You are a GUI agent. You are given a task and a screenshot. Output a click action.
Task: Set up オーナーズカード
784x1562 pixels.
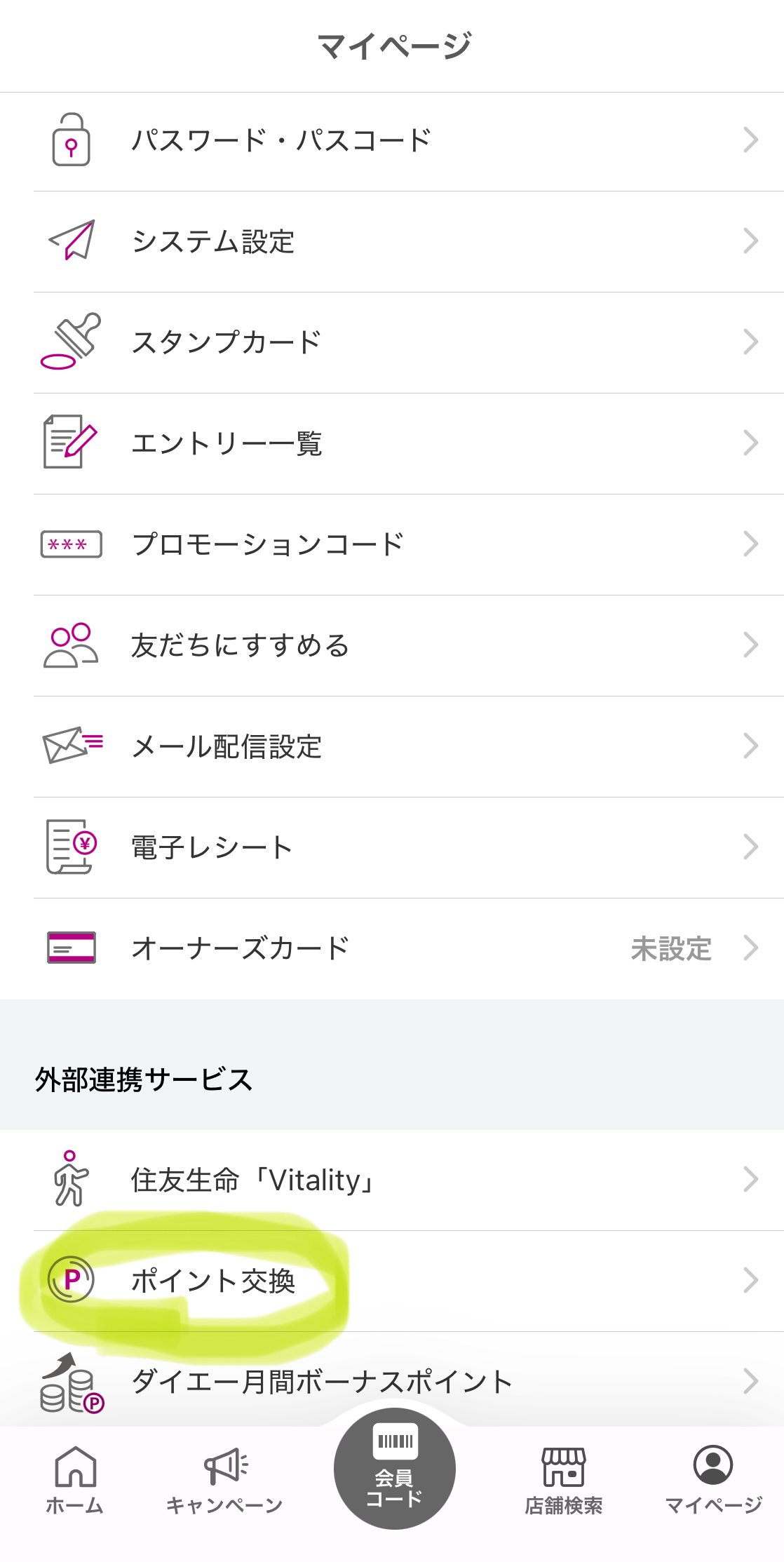click(392, 949)
